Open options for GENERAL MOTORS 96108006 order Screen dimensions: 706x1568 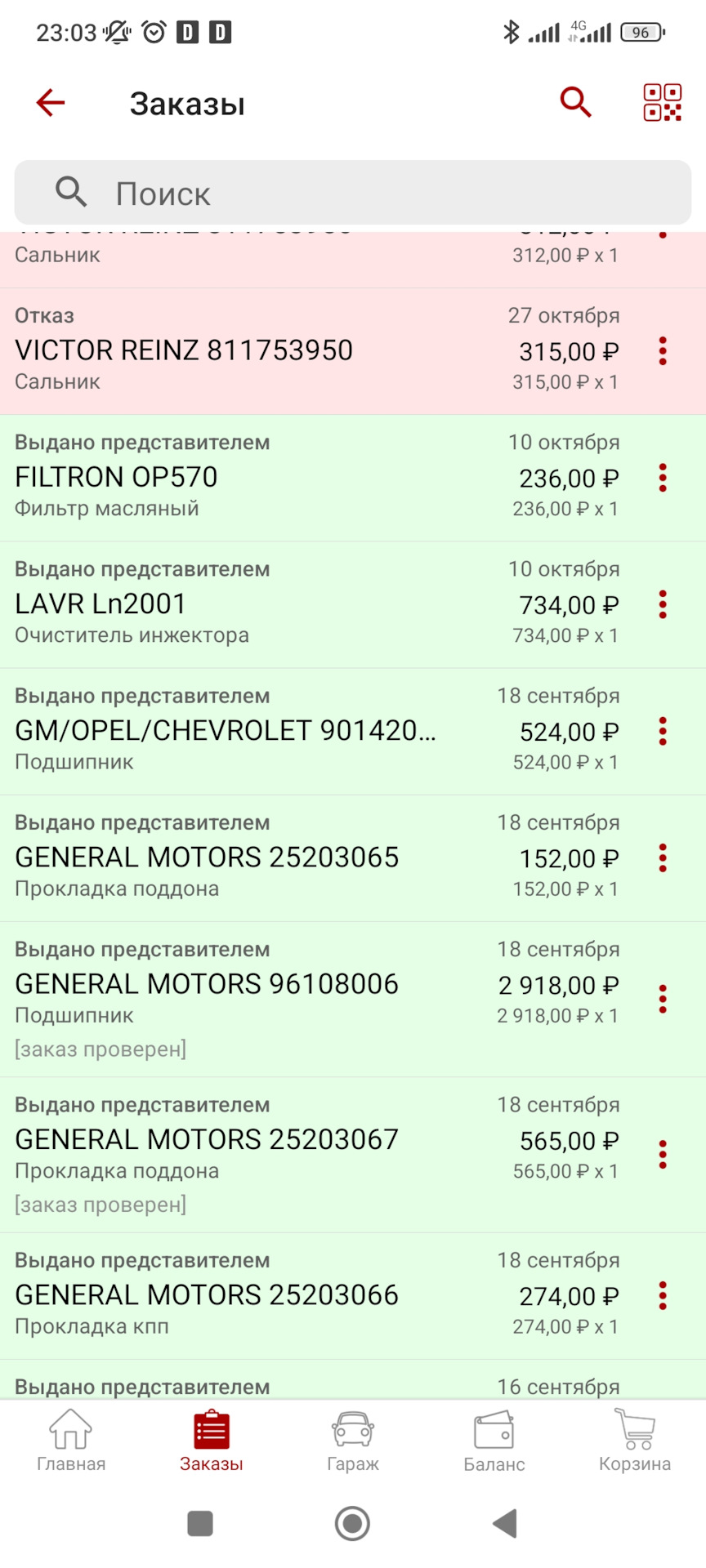coord(662,996)
